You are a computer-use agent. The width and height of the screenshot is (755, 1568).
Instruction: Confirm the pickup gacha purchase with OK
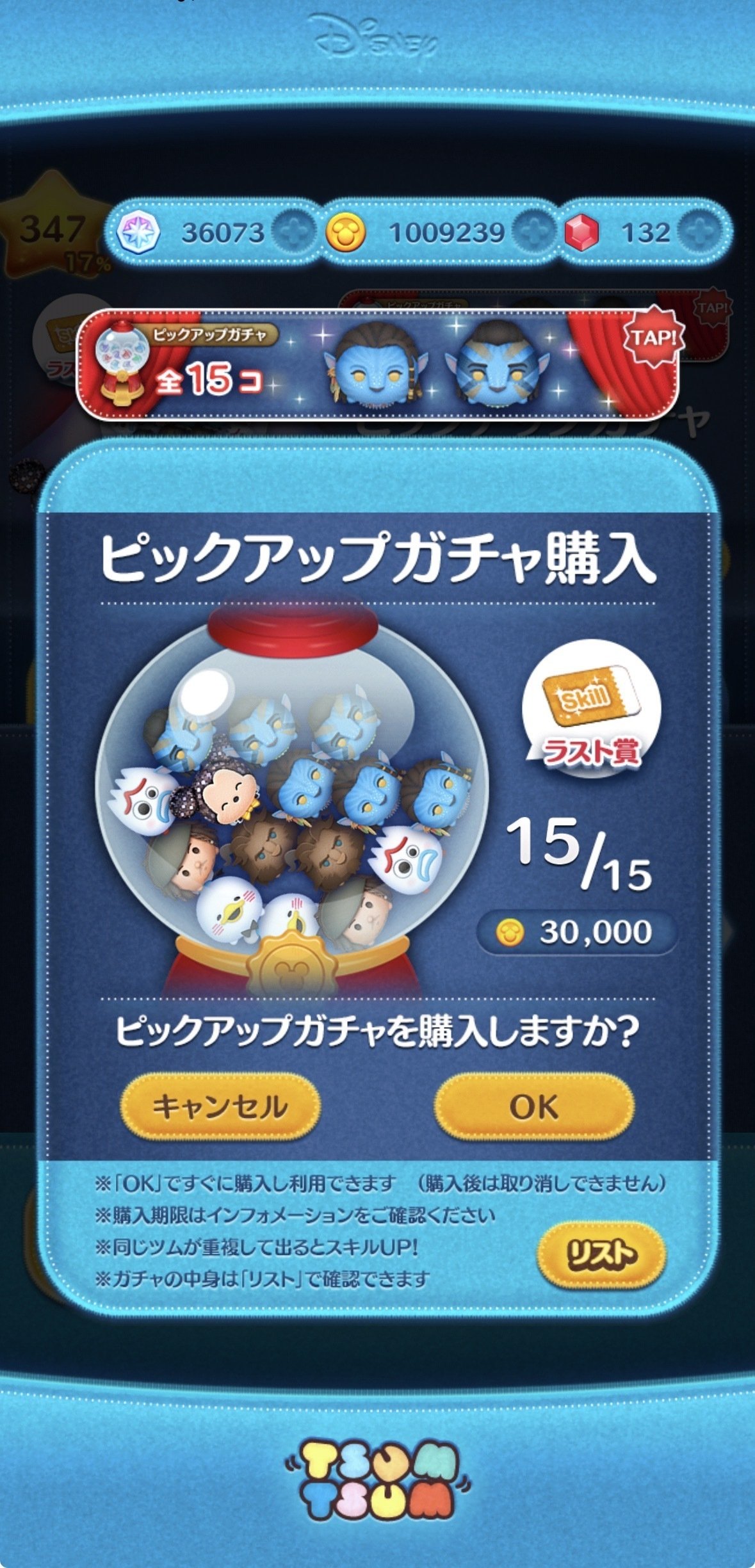coord(534,1106)
